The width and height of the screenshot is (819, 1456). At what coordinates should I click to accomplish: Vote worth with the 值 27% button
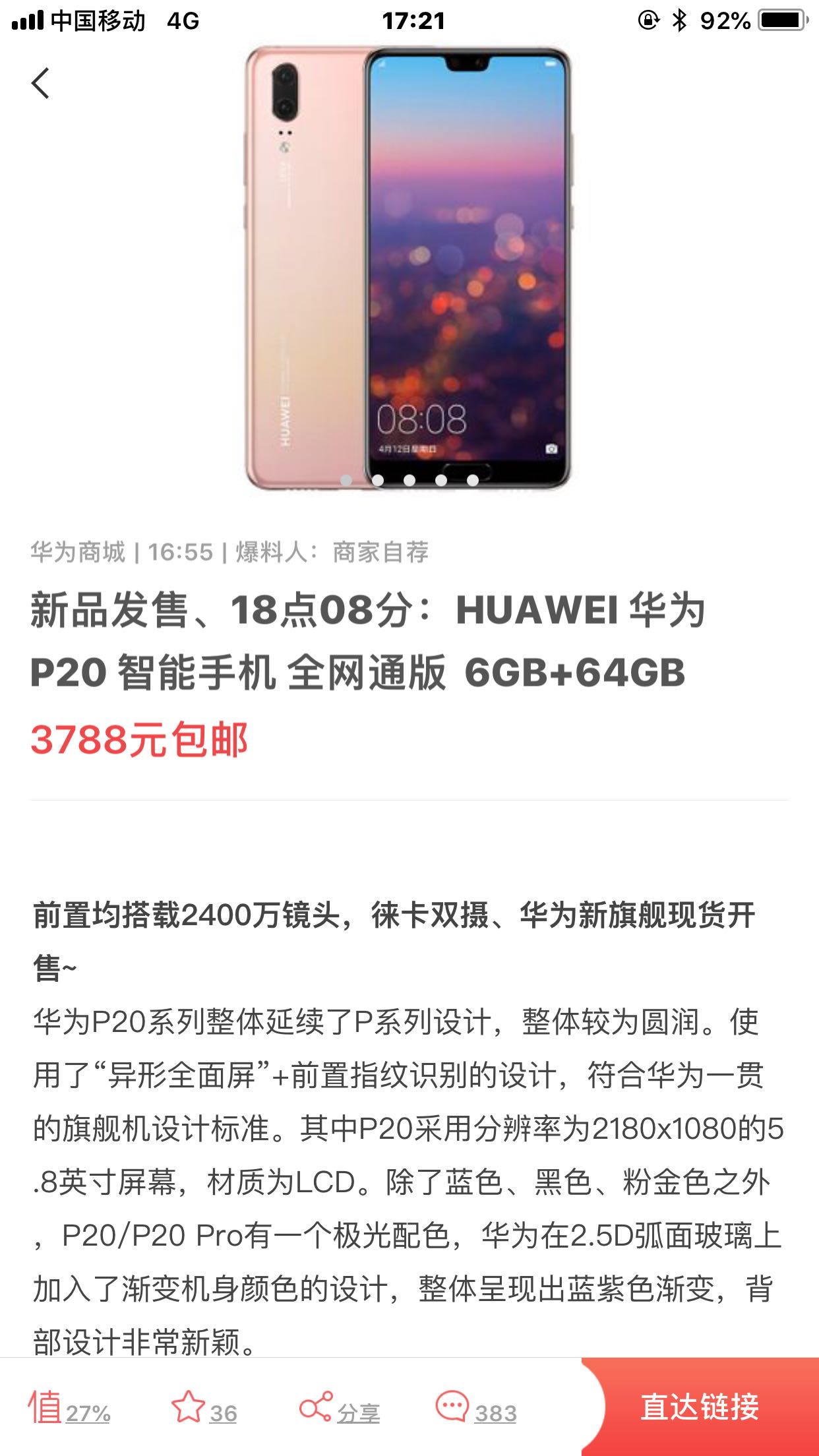pos(69,1409)
